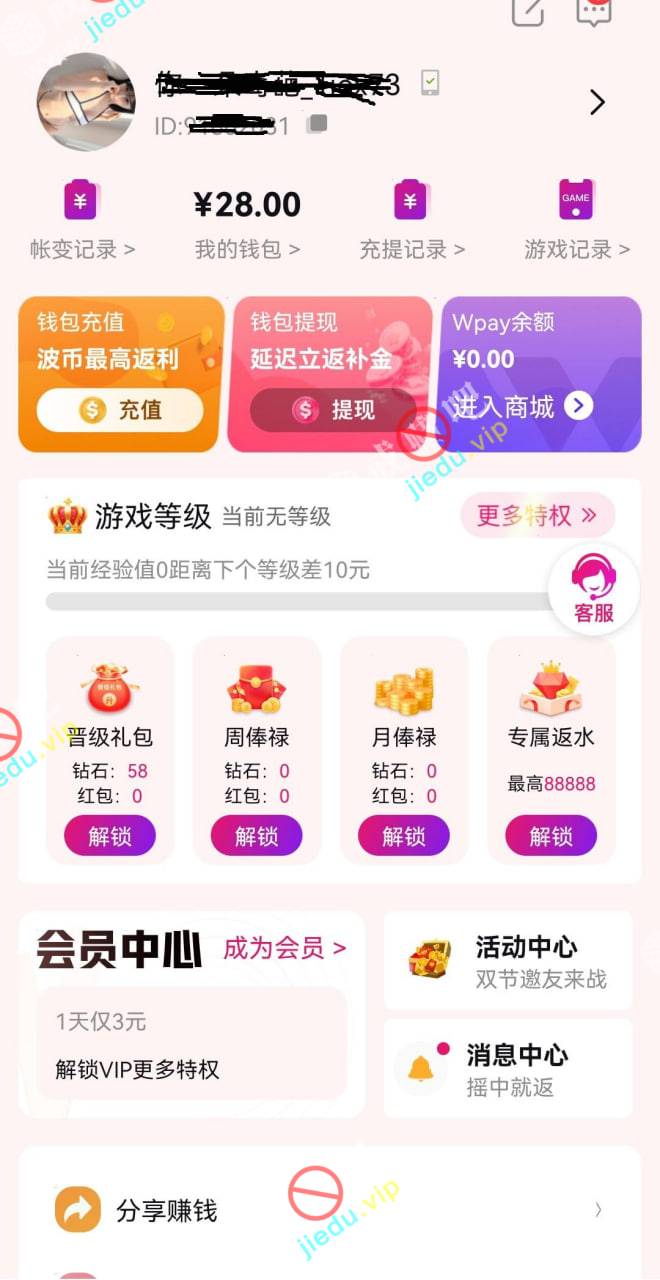The width and height of the screenshot is (660, 1280).
Task: Unlock the 周俸禄 weekly reward
Action: click(x=257, y=836)
